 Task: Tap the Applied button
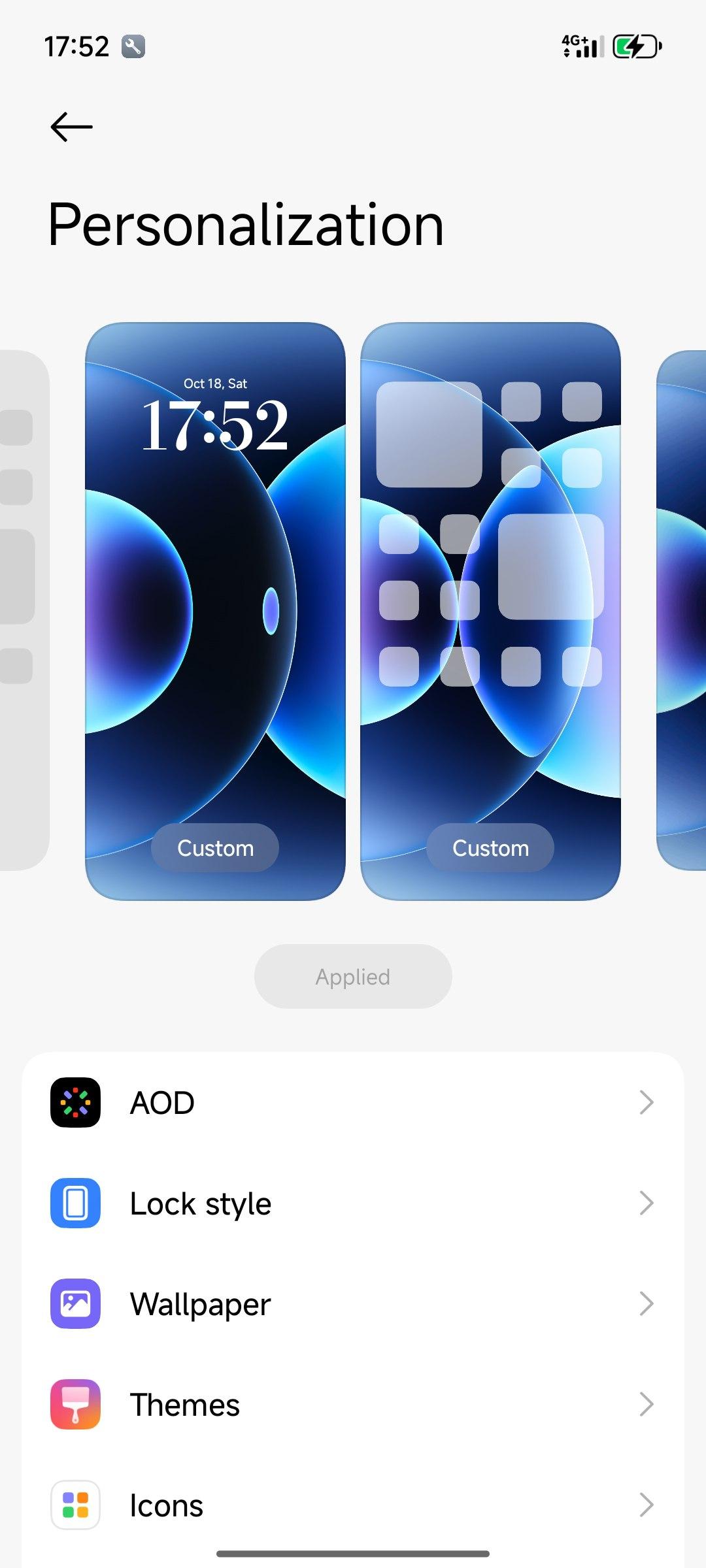(x=353, y=976)
